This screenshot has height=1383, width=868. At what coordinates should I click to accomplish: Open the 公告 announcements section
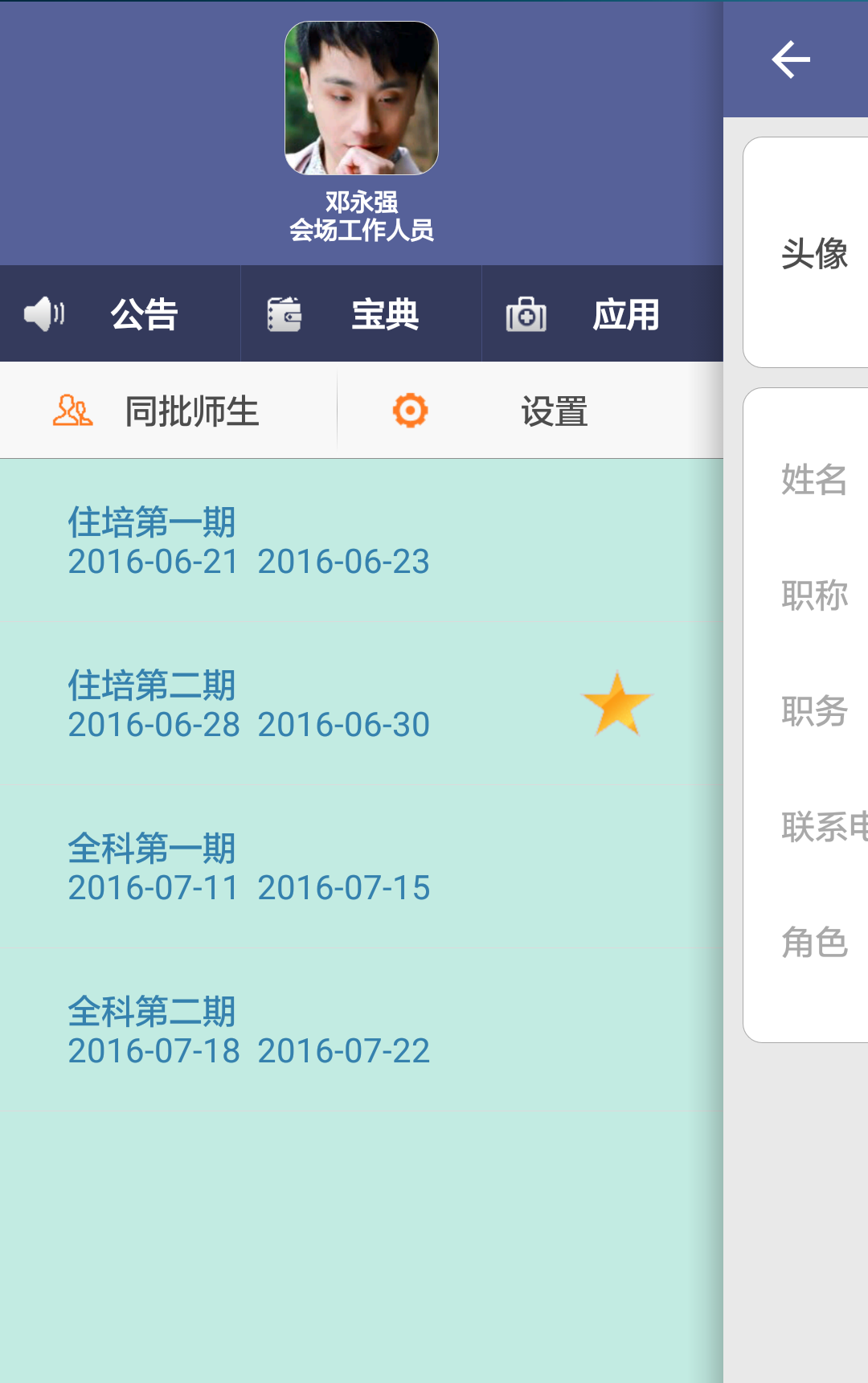point(120,314)
